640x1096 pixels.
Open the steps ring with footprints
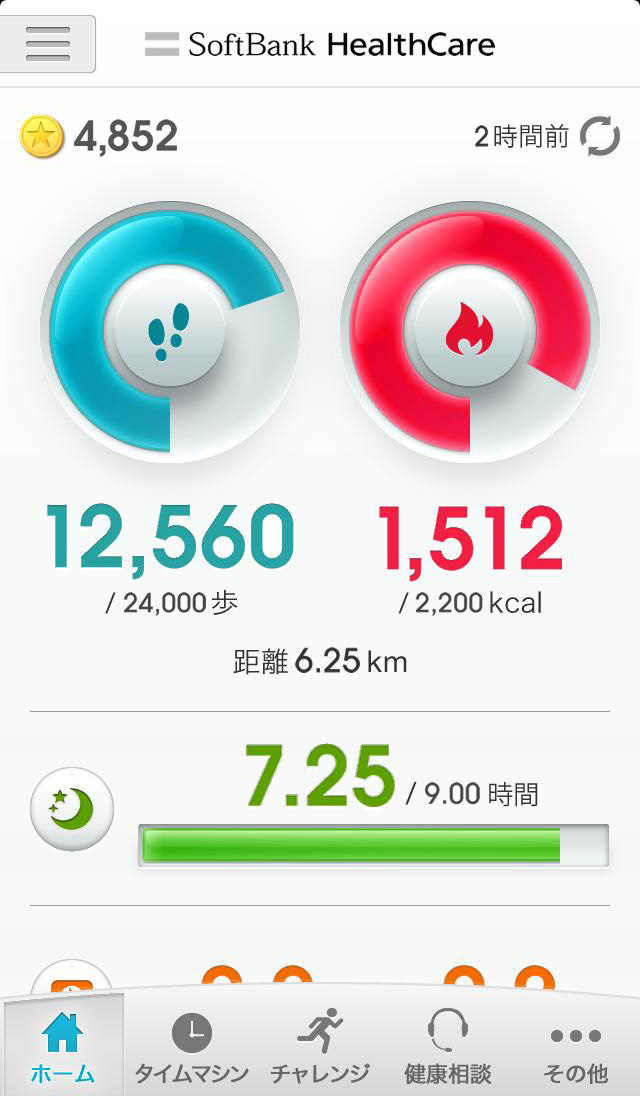(x=170, y=332)
